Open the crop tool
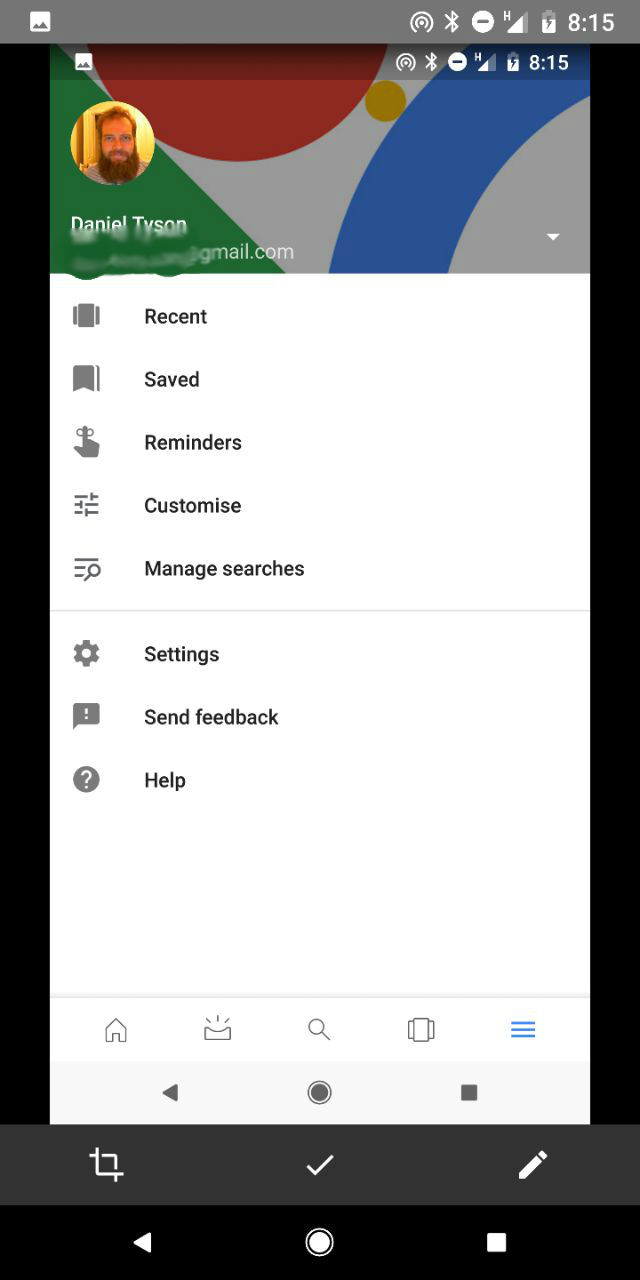The height and width of the screenshot is (1280, 640). pyautogui.click(x=106, y=1164)
